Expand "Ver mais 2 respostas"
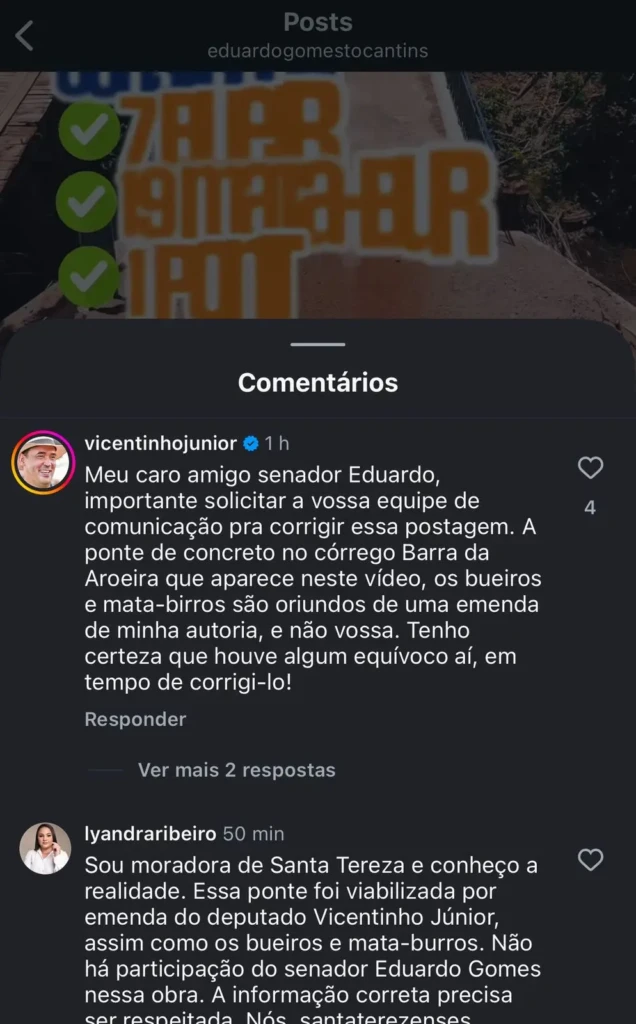This screenshot has width=636, height=1024. (x=236, y=770)
